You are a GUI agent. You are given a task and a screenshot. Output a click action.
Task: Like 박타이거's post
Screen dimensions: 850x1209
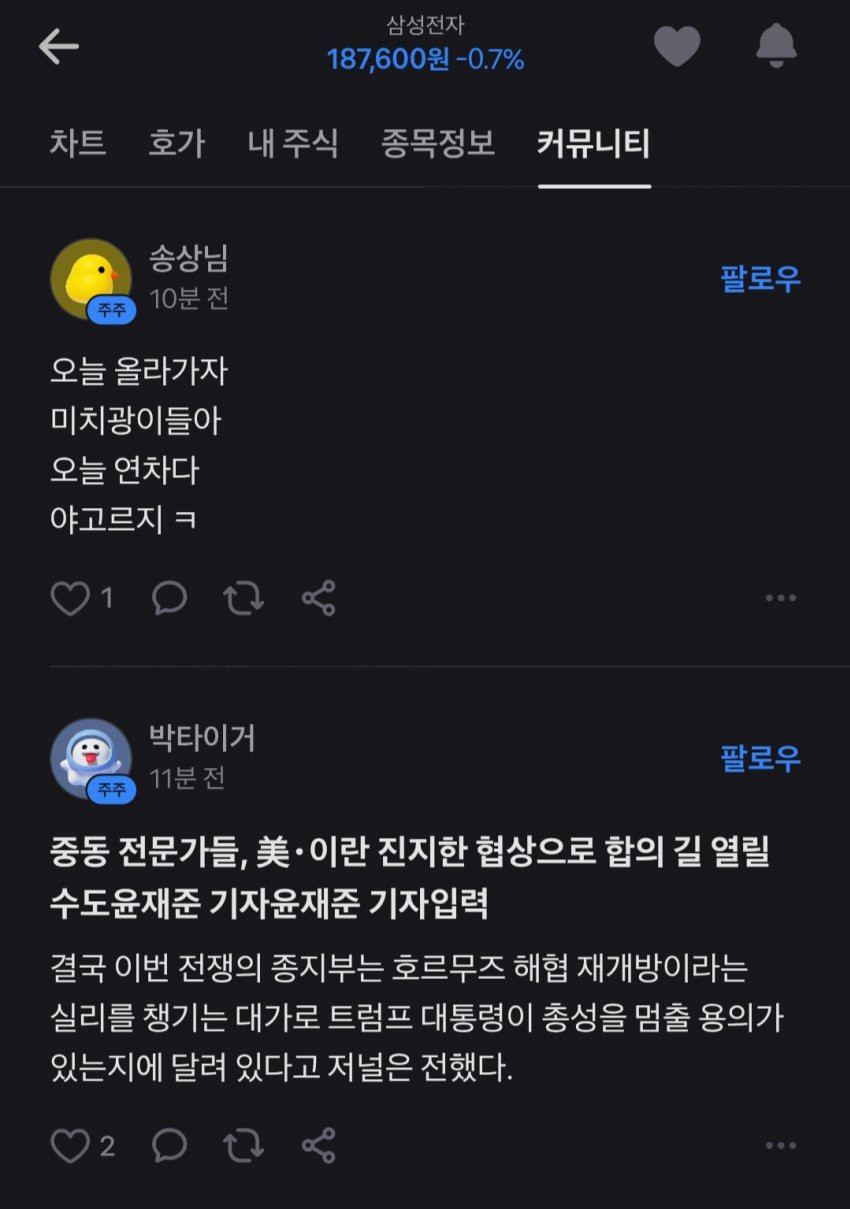click(x=70, y=1146)
